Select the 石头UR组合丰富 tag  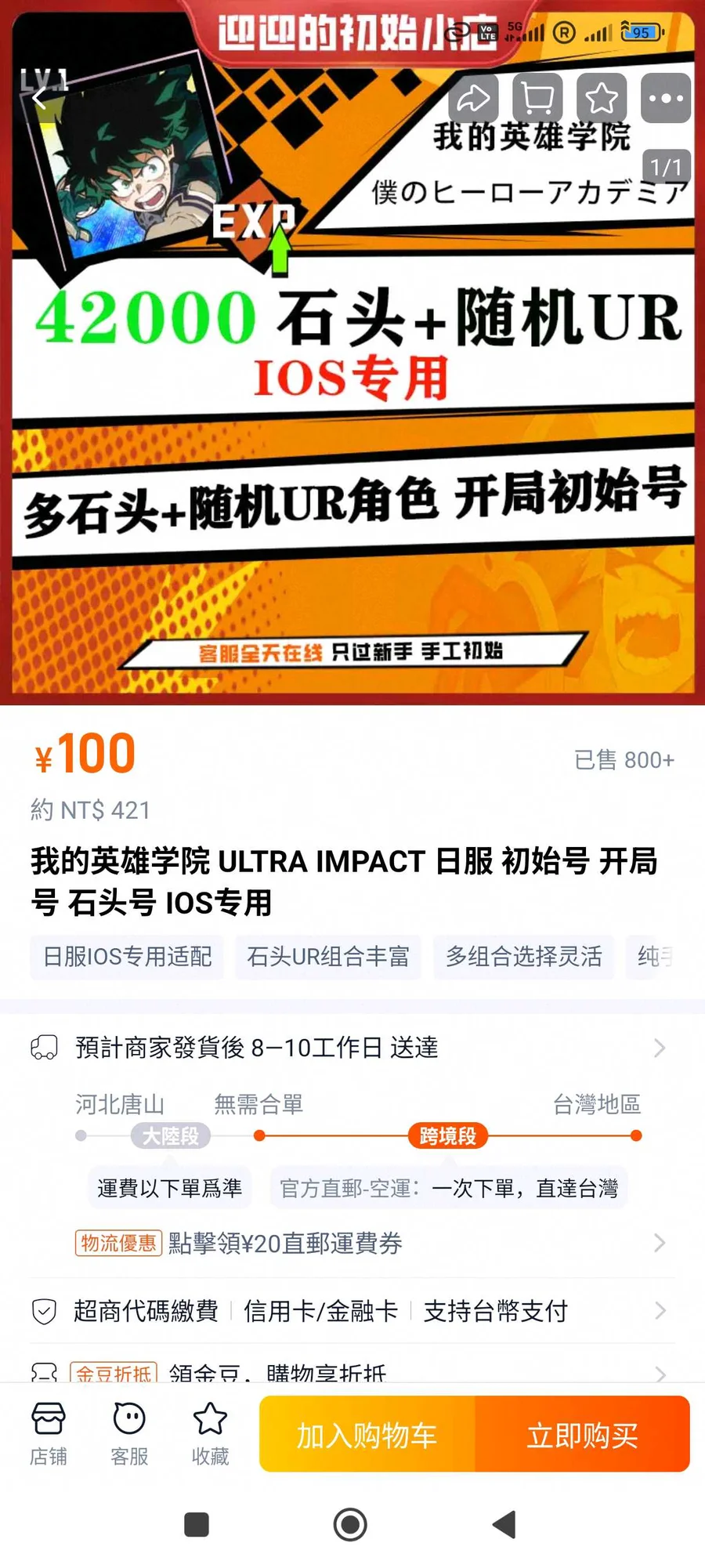click(x=328, y=956)
